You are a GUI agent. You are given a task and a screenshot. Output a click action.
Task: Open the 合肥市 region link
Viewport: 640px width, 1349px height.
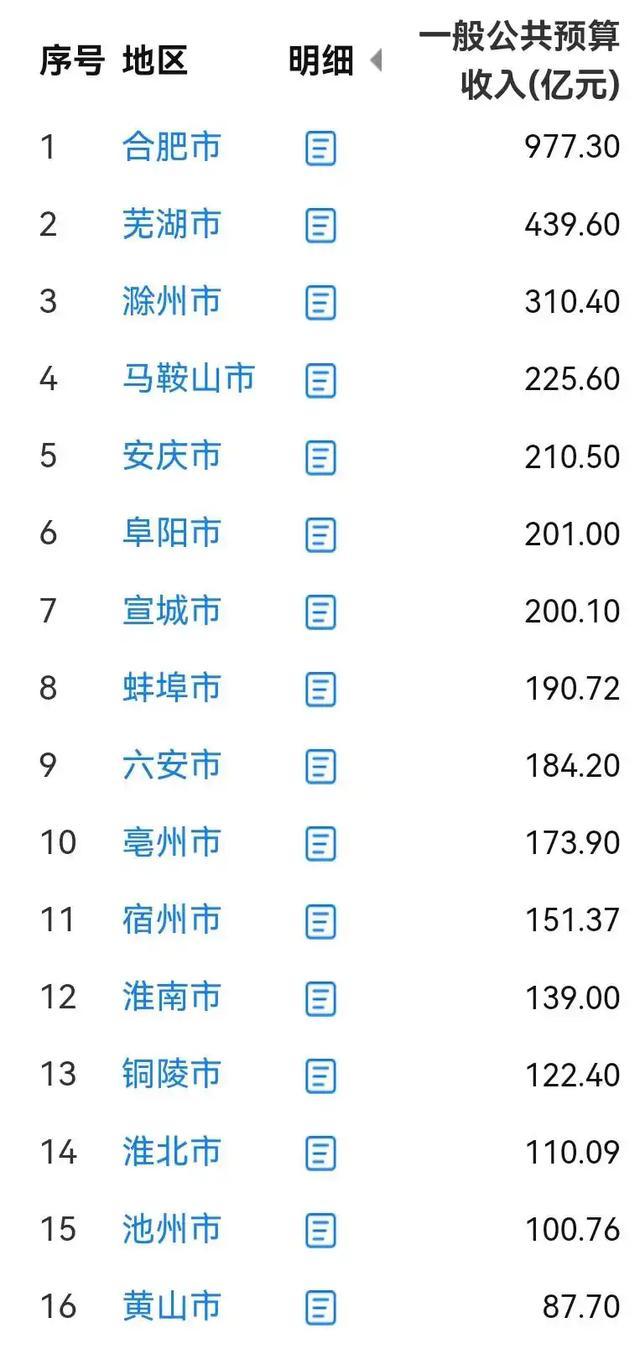point(171,148)
